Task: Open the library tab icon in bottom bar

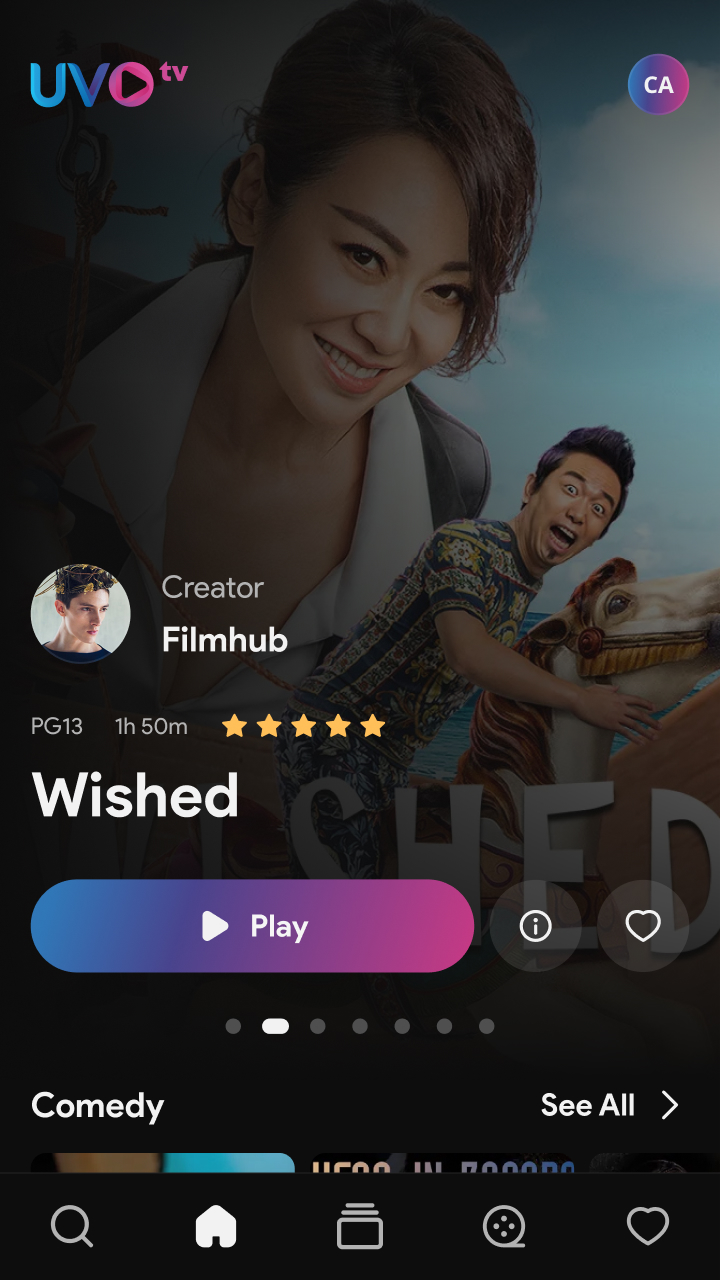Action: click(x=360, y=1224)
